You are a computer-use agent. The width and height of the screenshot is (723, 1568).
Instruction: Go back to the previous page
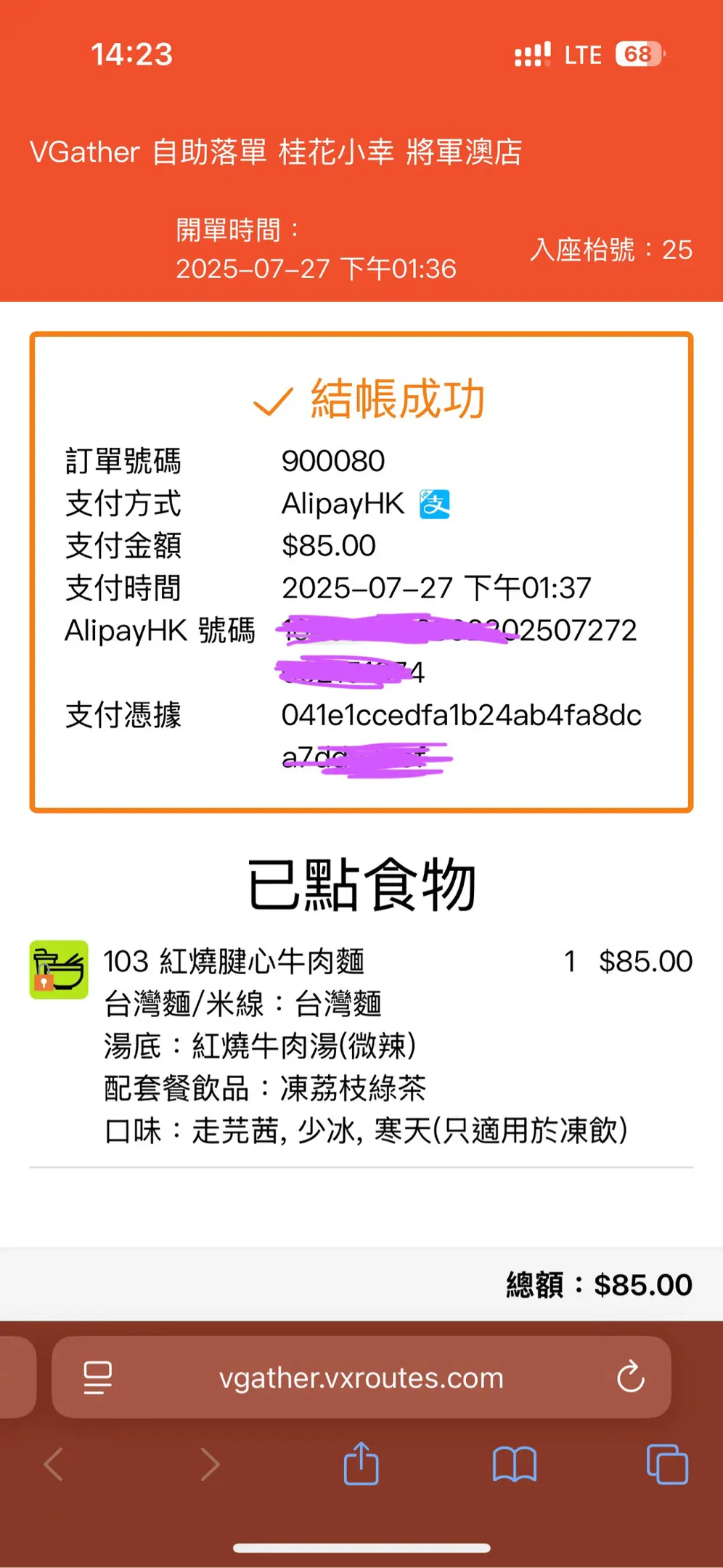[x=54, y=1464]
